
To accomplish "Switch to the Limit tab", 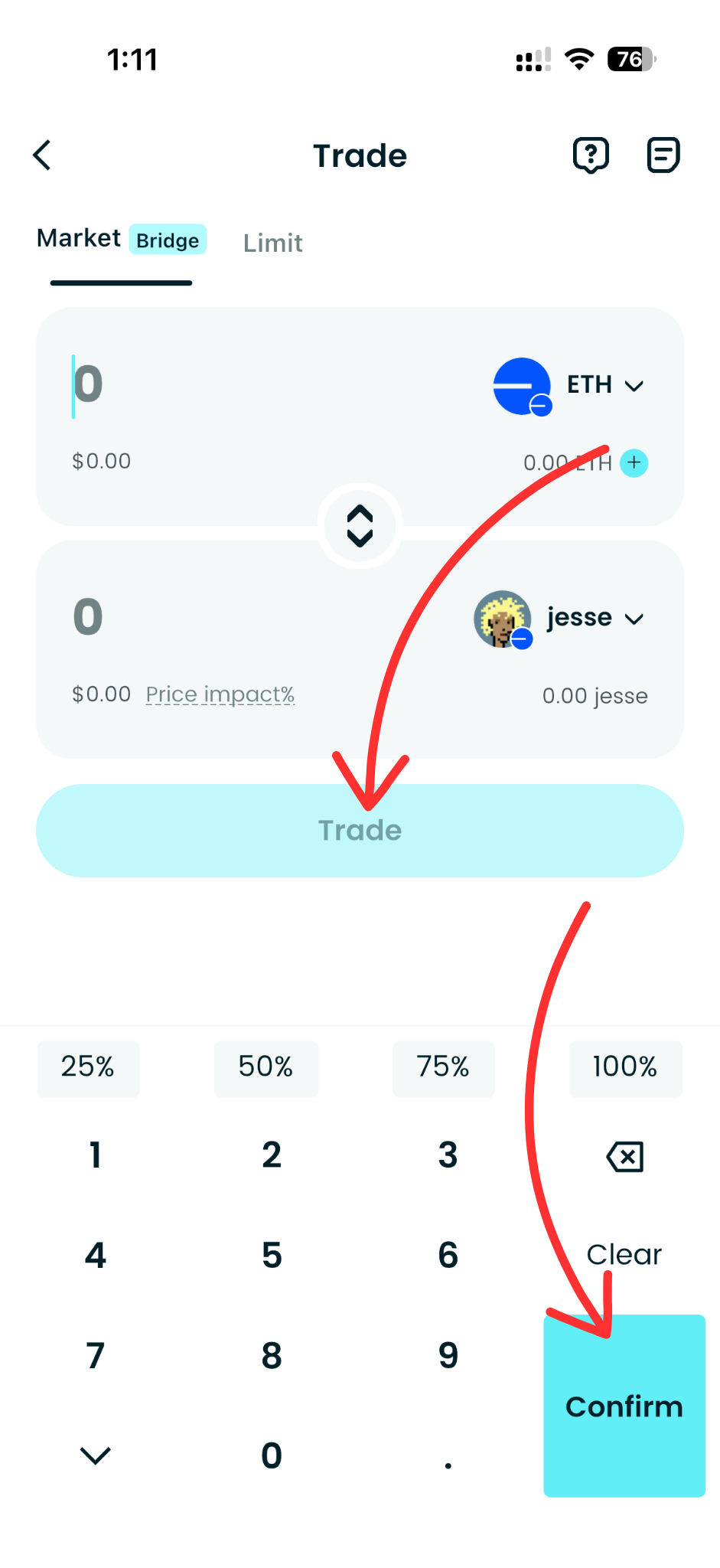I will coord(272,243).
